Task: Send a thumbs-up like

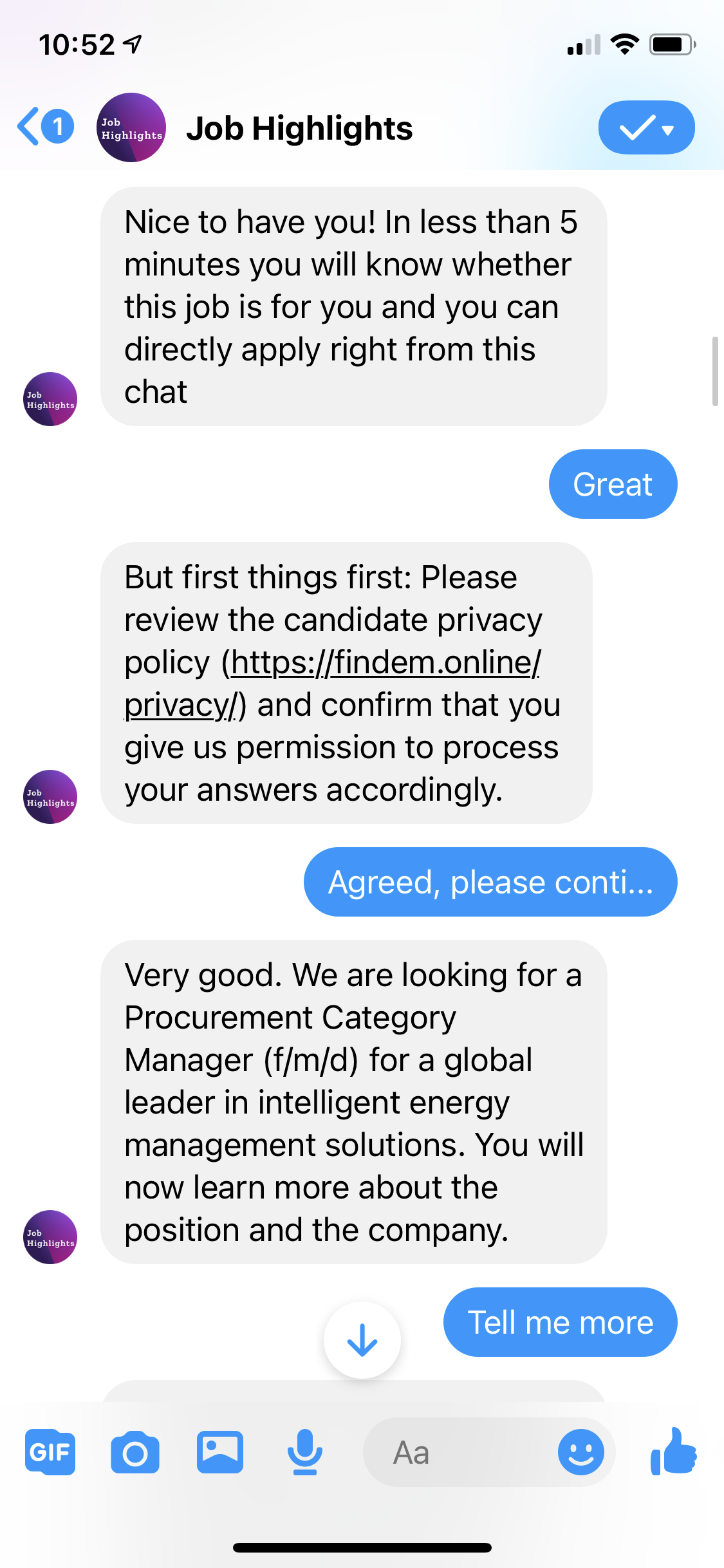Action: point(673,1451)
